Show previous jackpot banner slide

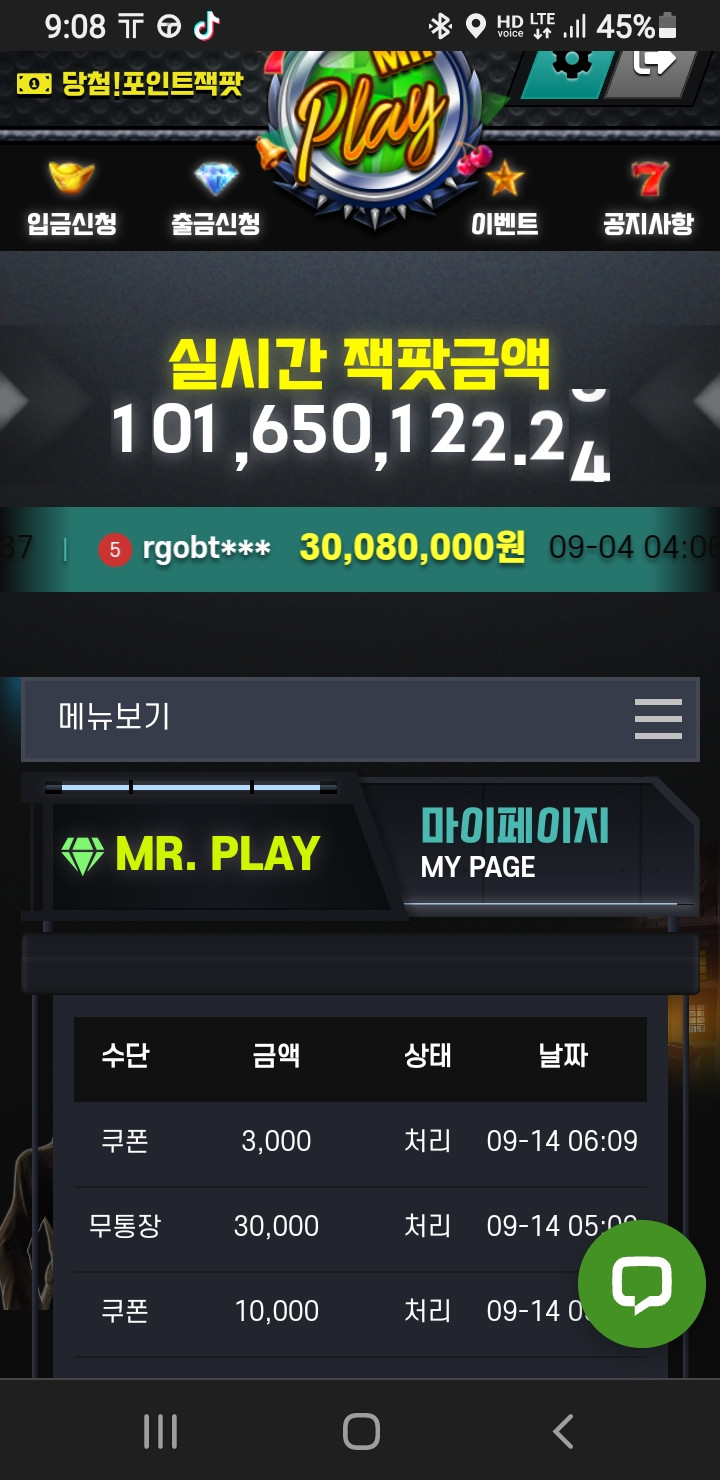(x=12, y=398)
